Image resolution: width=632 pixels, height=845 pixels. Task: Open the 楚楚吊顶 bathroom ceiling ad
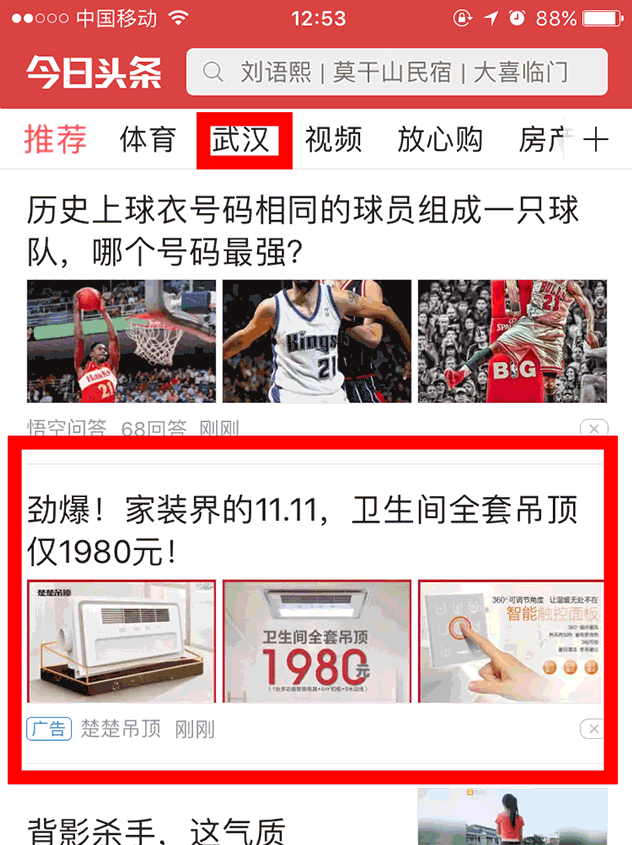coord(302,530)
